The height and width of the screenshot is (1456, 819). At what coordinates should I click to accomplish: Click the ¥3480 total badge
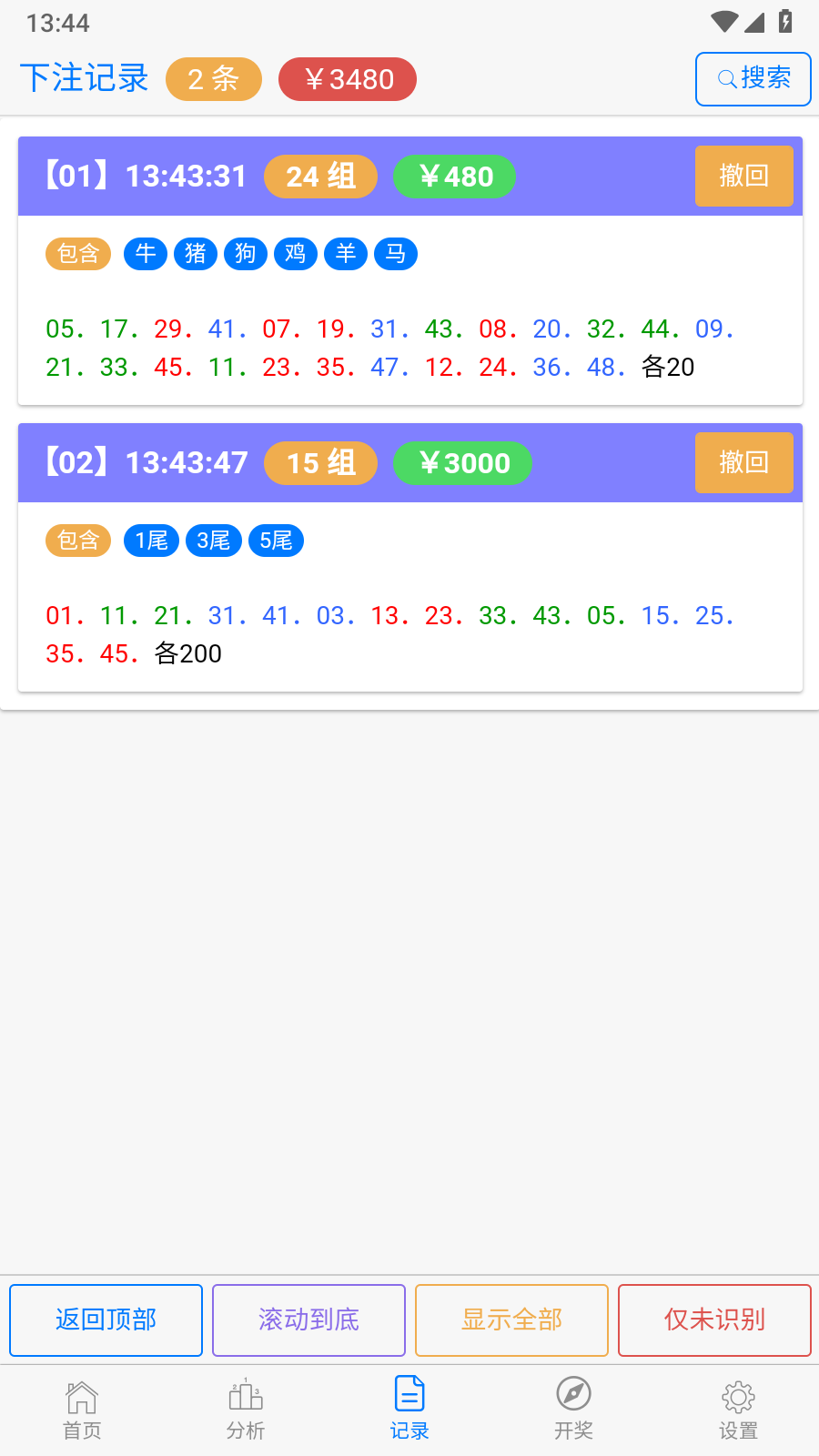(x=347, y=79)
